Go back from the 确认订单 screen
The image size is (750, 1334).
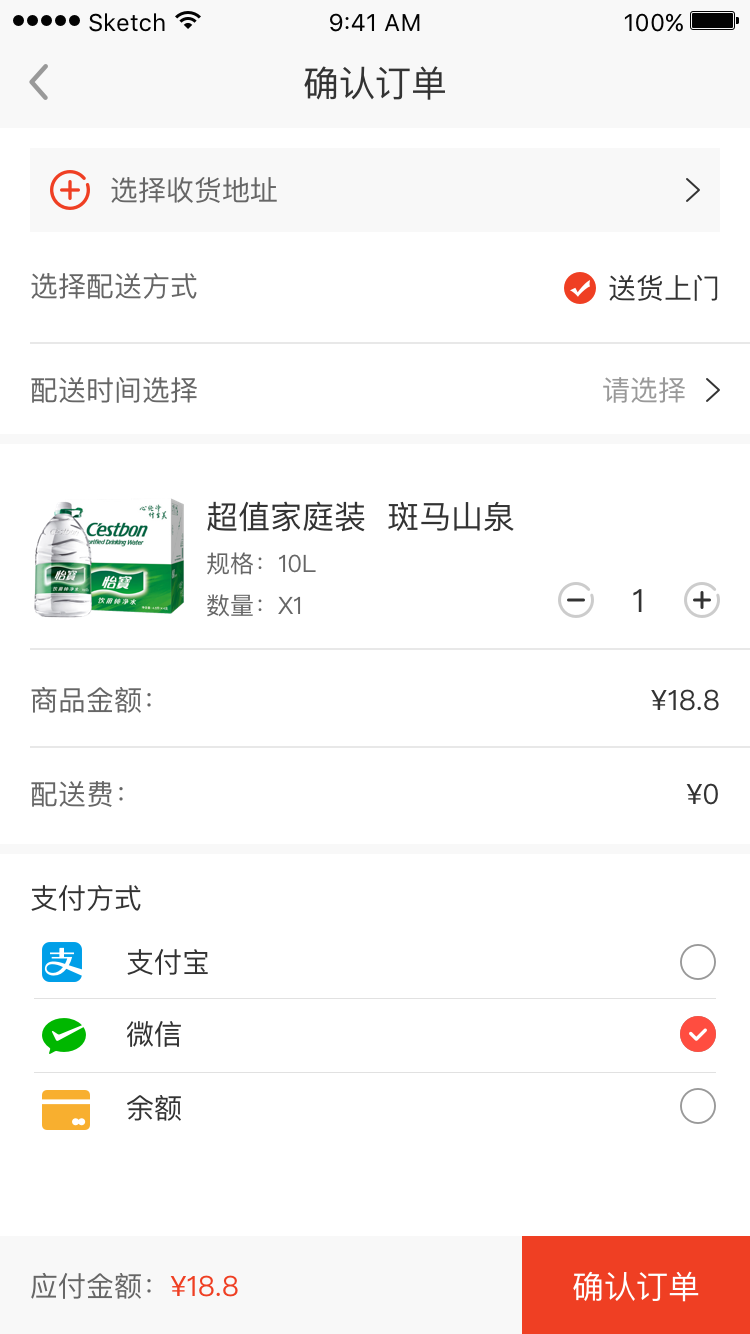tap(39, 83)
